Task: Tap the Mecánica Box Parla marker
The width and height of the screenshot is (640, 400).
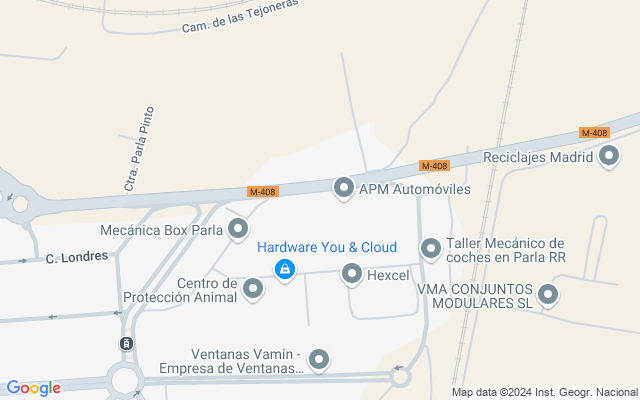Action: 238,230
